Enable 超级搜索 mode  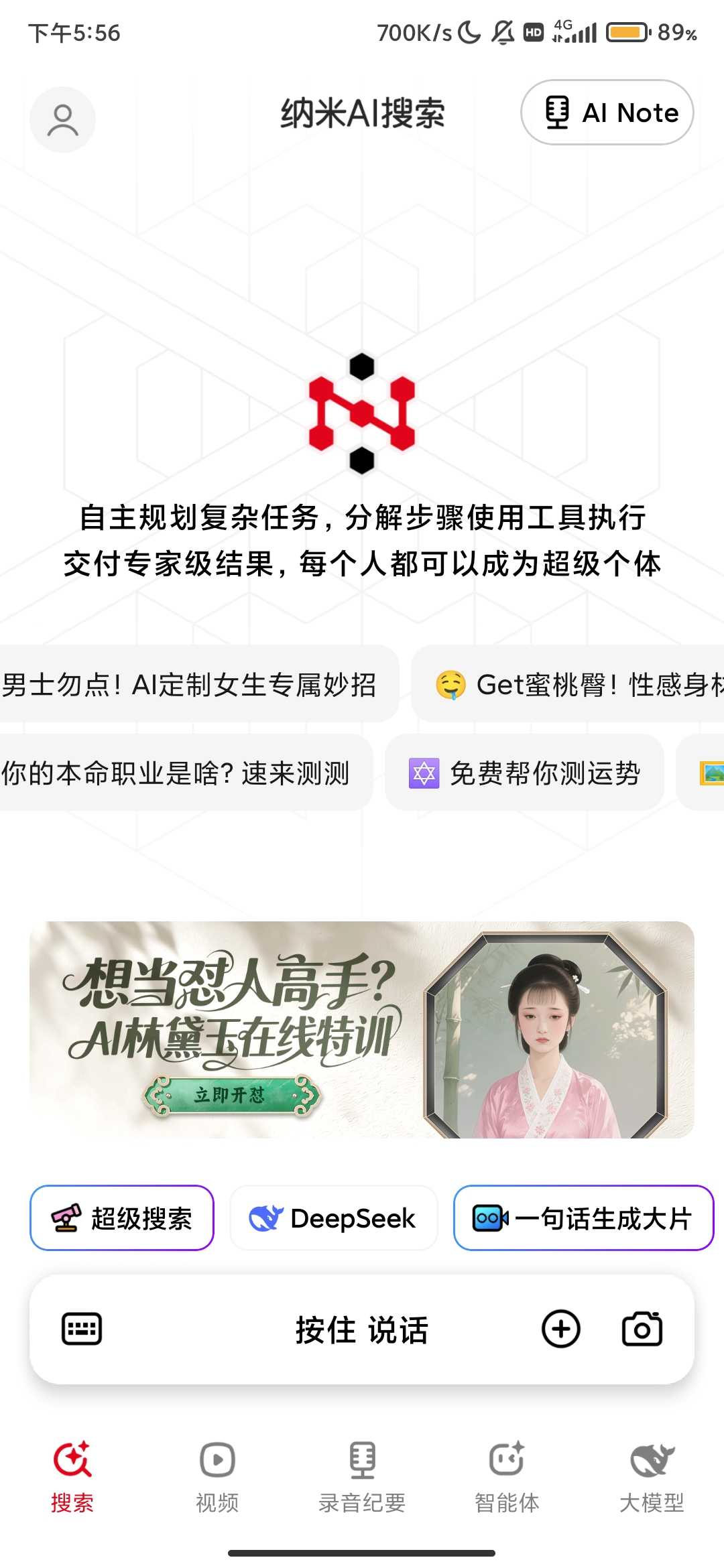pyautogui.click(x=122, y=1218)
